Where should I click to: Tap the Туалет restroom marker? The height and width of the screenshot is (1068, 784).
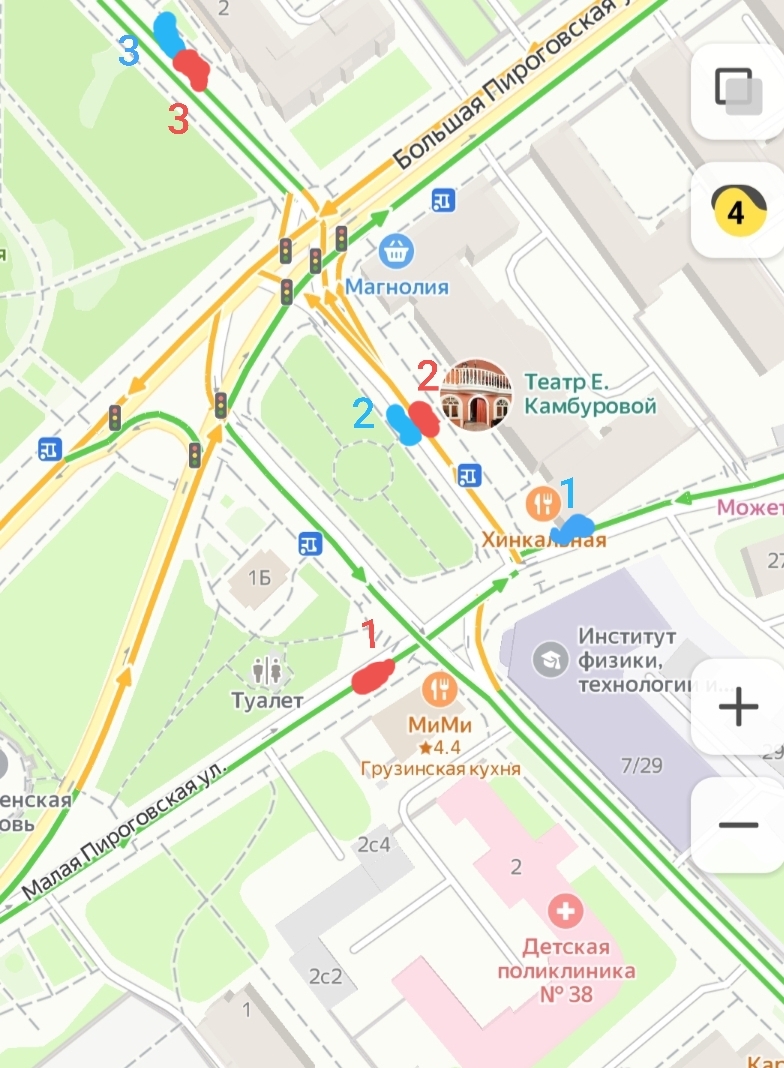tap(267, 670)
